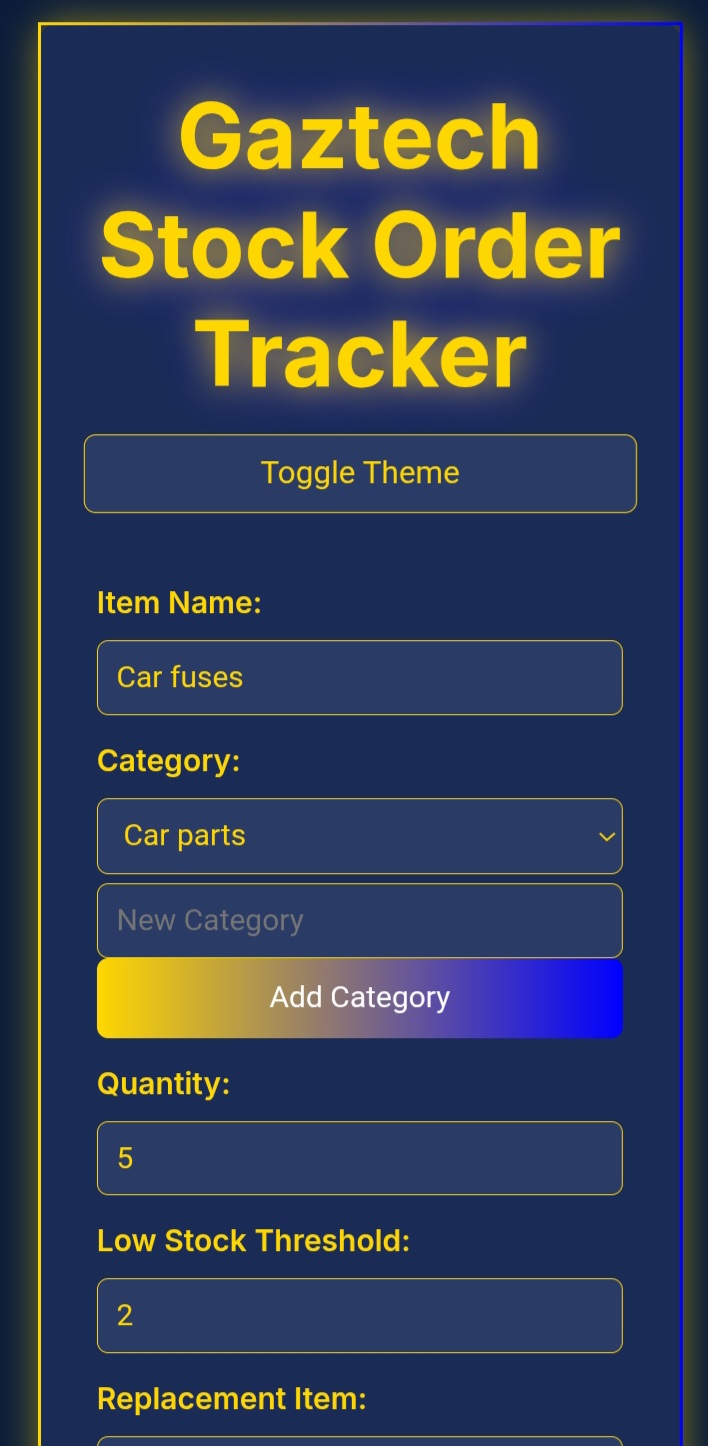Edit the Quantity field

[x=360, y=1158]
